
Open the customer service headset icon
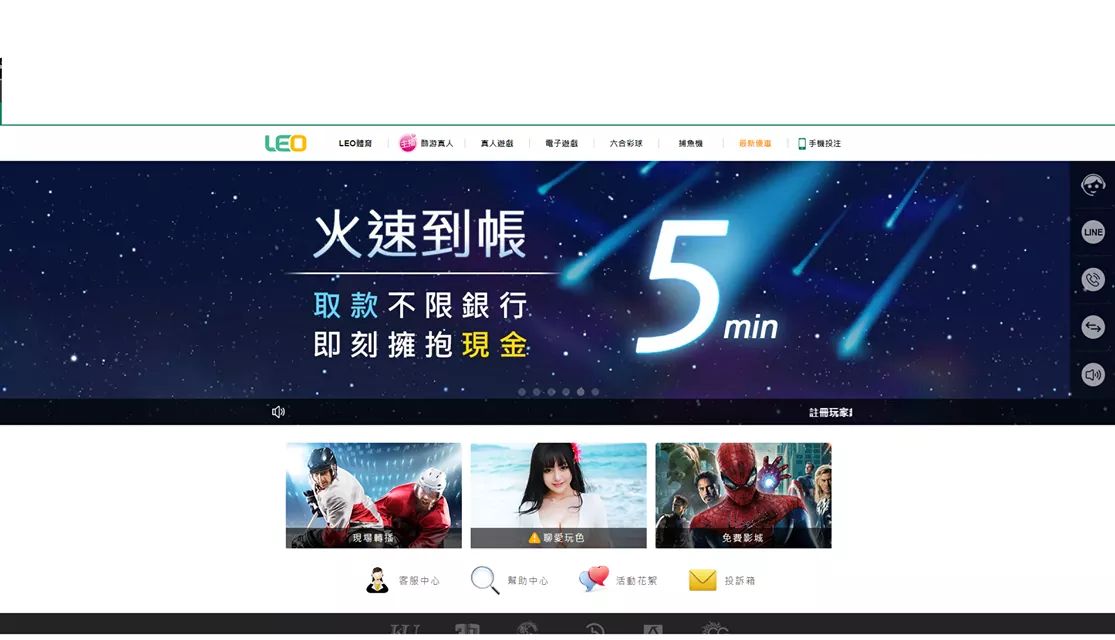pyautogui.click(x=1093, y=185)
